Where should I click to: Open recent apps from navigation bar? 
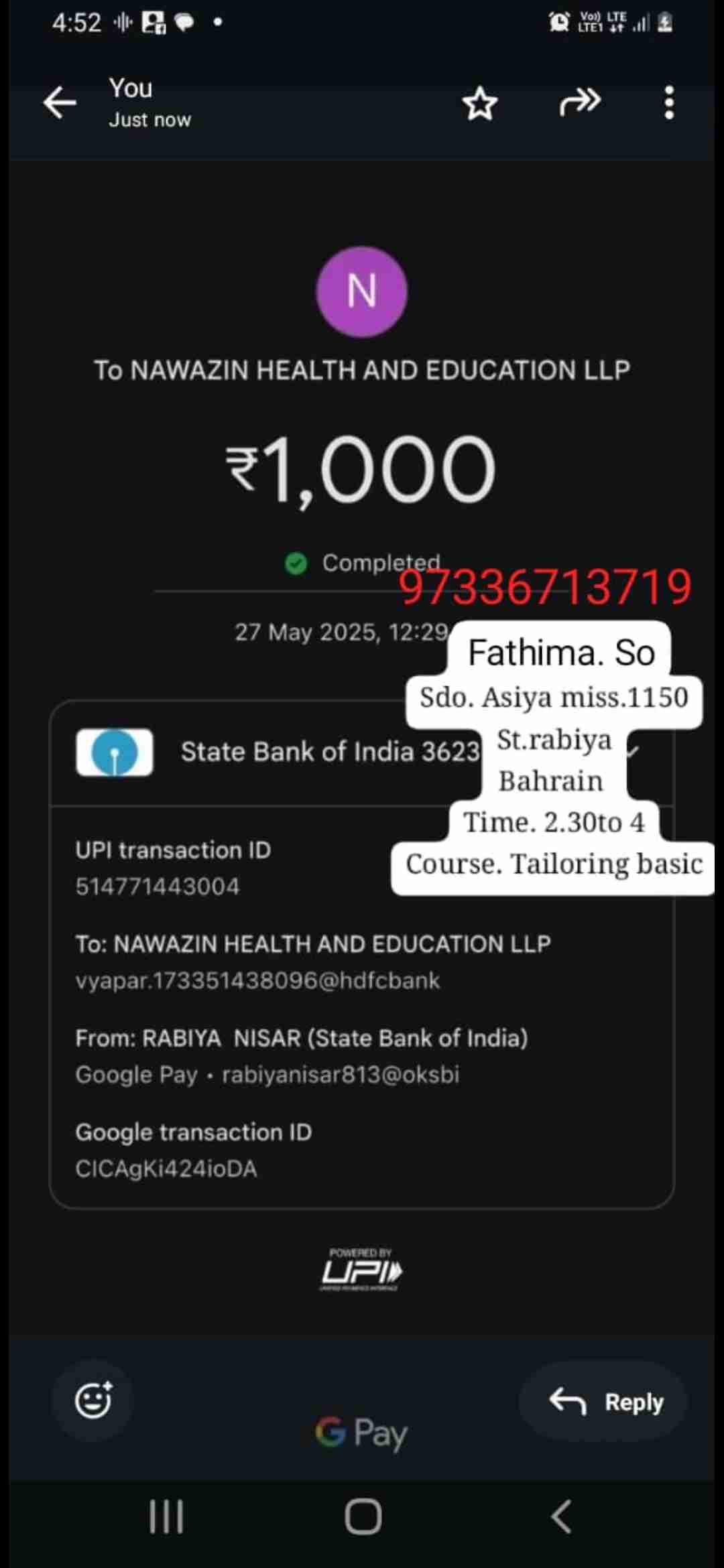(166, 1516)
